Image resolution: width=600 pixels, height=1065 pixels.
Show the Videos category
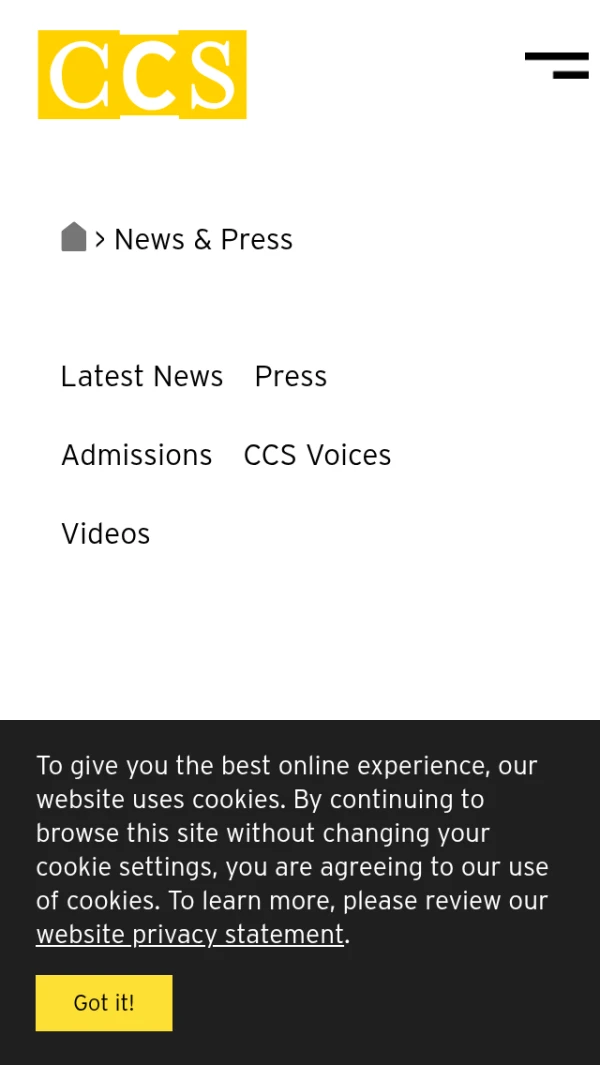pyautogui.click(x=106, y=534)
